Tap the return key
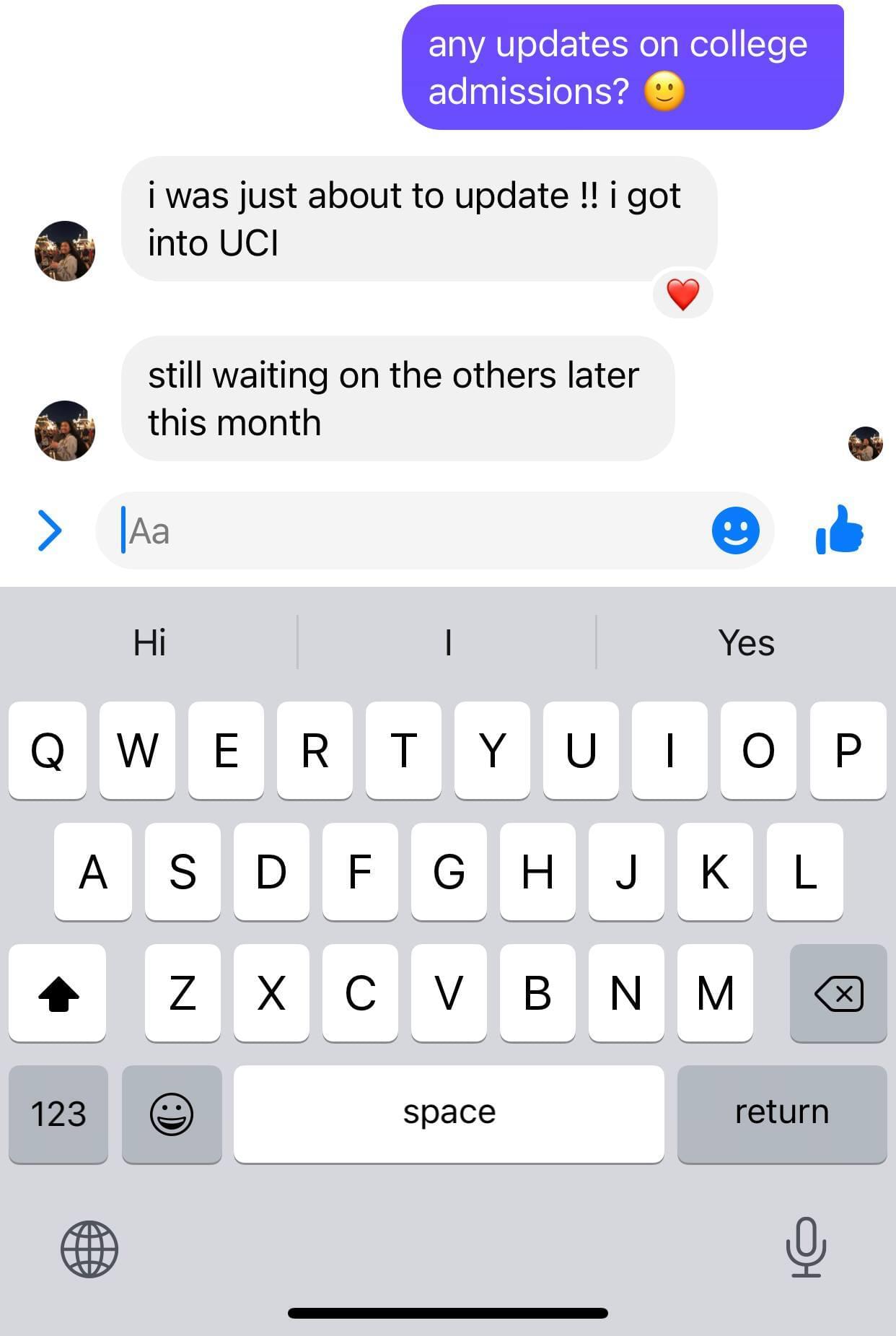The width and height of the screenshot is (896, 1336). pos(781,1113)
